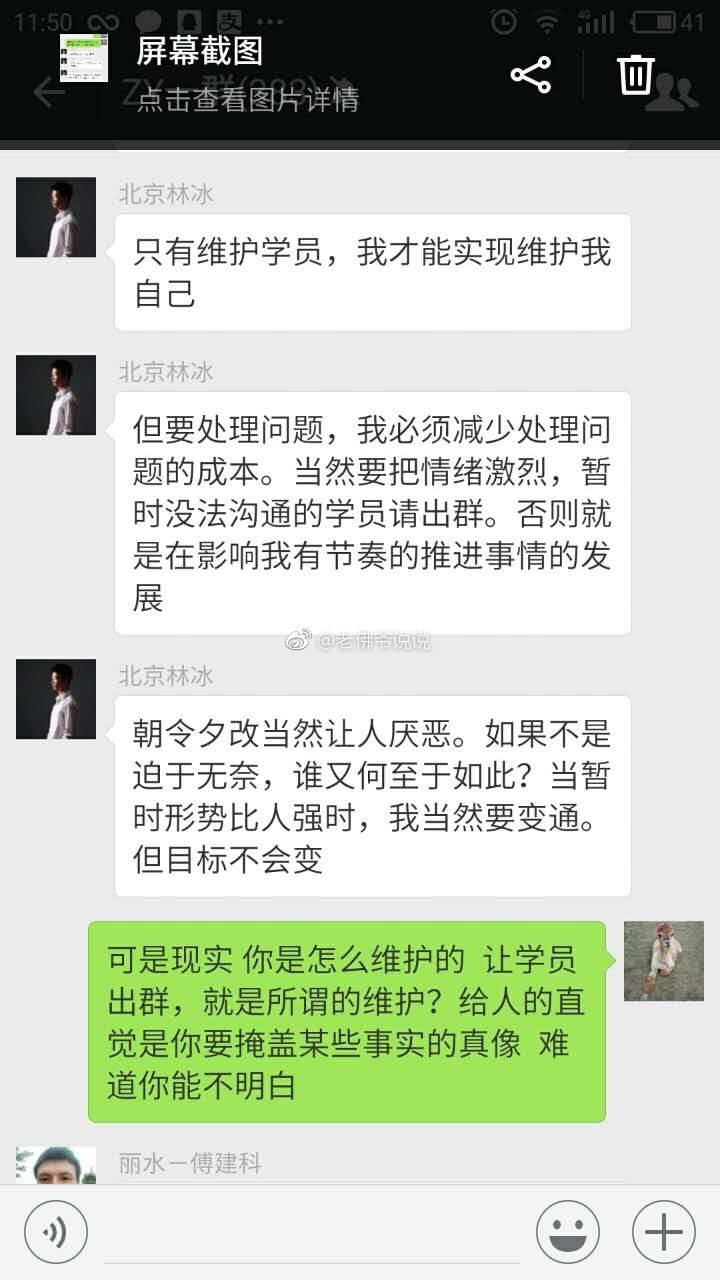Switch to voice message input
720x1280 pixels.
click(56, 1232)
